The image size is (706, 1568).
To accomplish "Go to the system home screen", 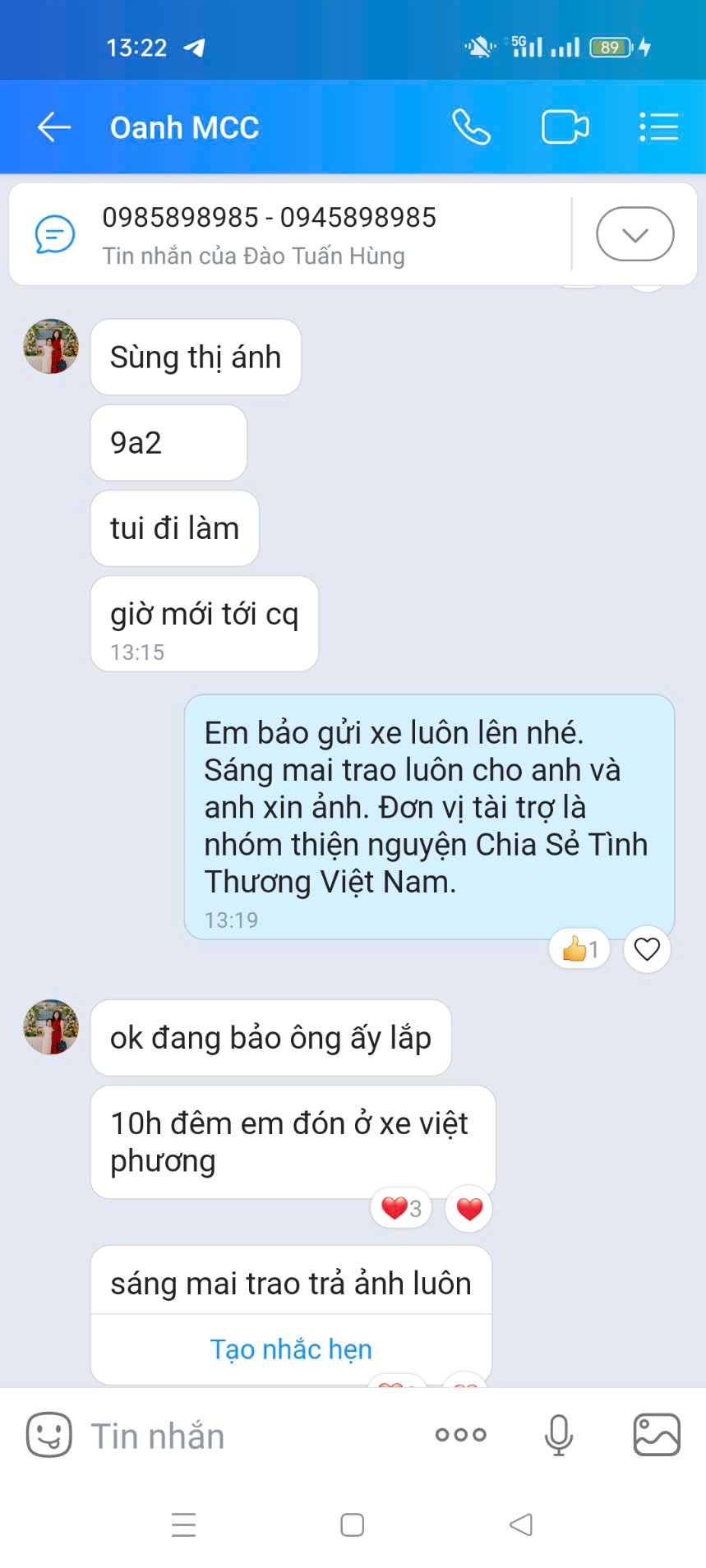I will coord(353,1524).
